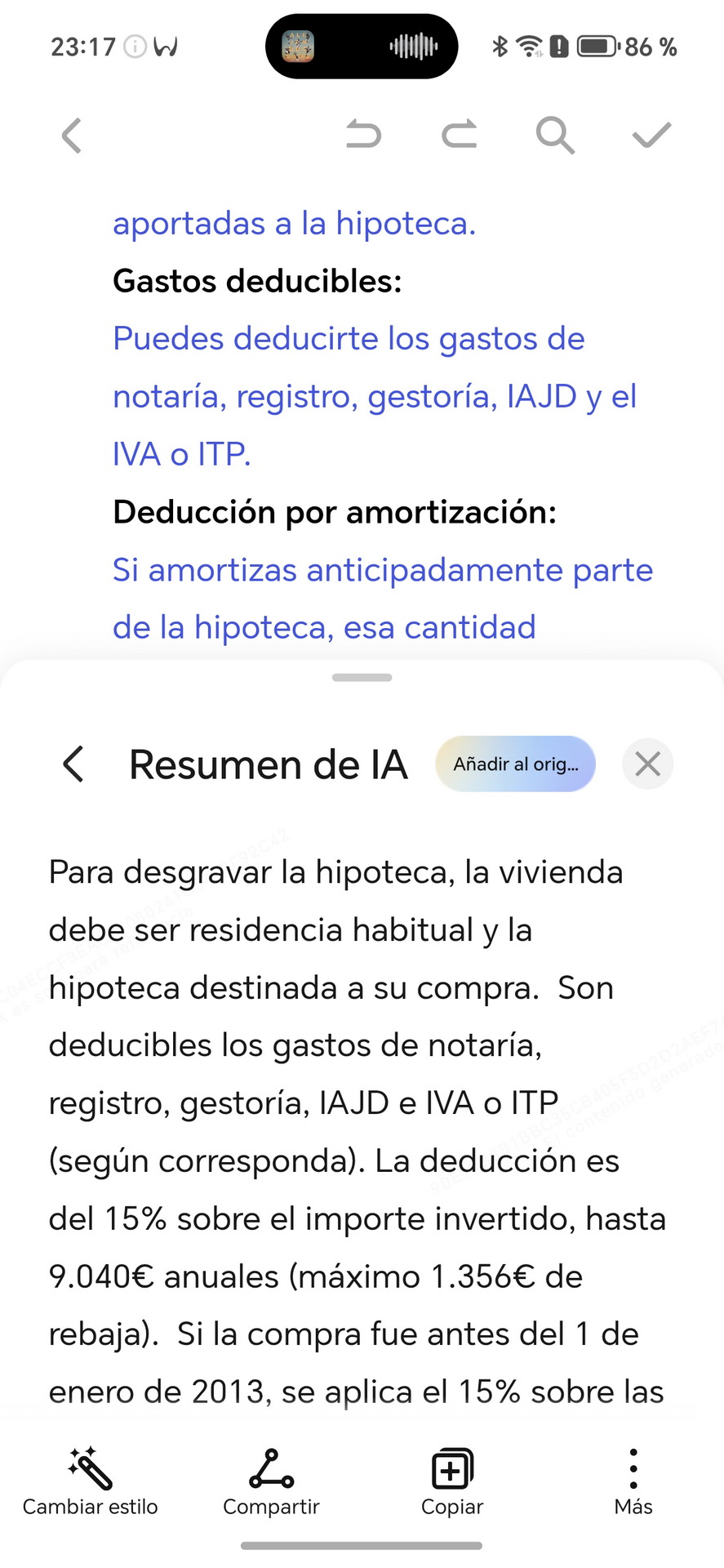
Task: Search within the note
Action: coord(555,135)
